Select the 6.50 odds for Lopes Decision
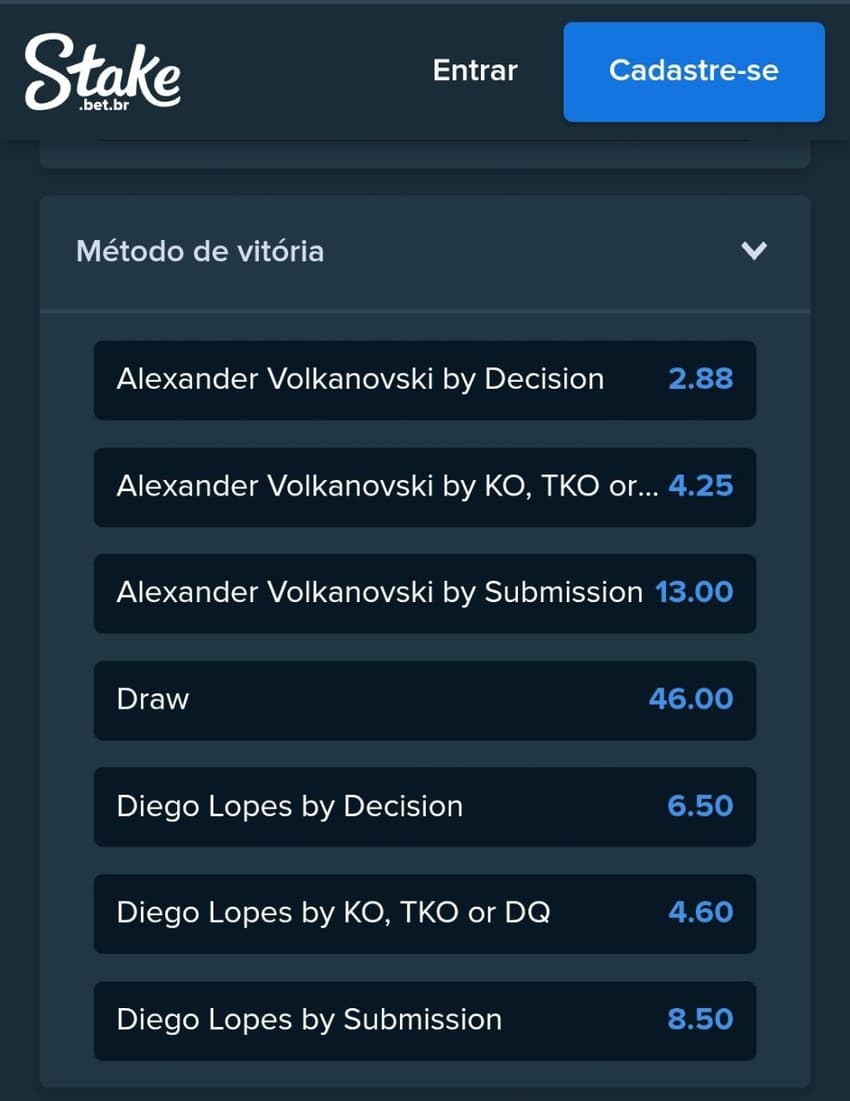Image resolution: width=850 pixels, height=1101 pixels. 701,807
